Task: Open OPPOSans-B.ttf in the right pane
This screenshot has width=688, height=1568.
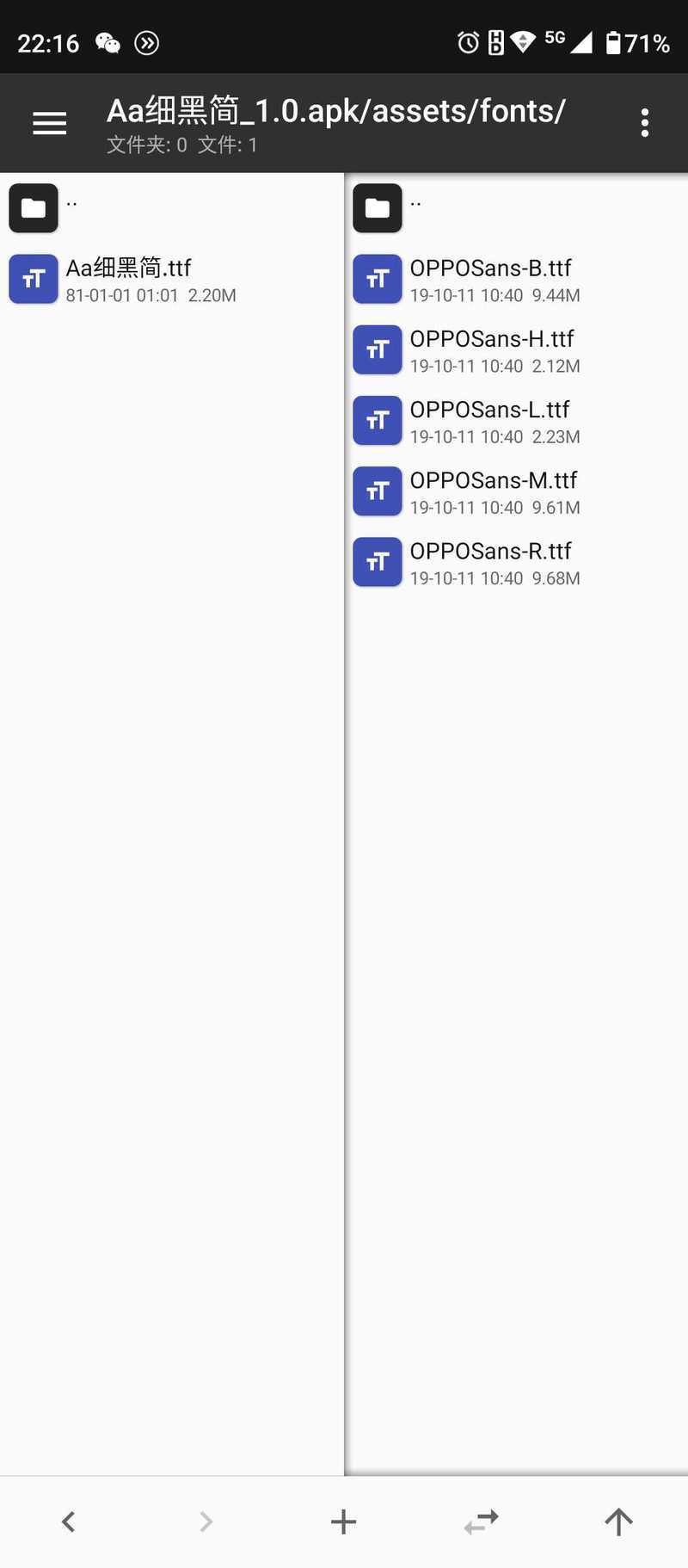Action: tap(516, 279)
